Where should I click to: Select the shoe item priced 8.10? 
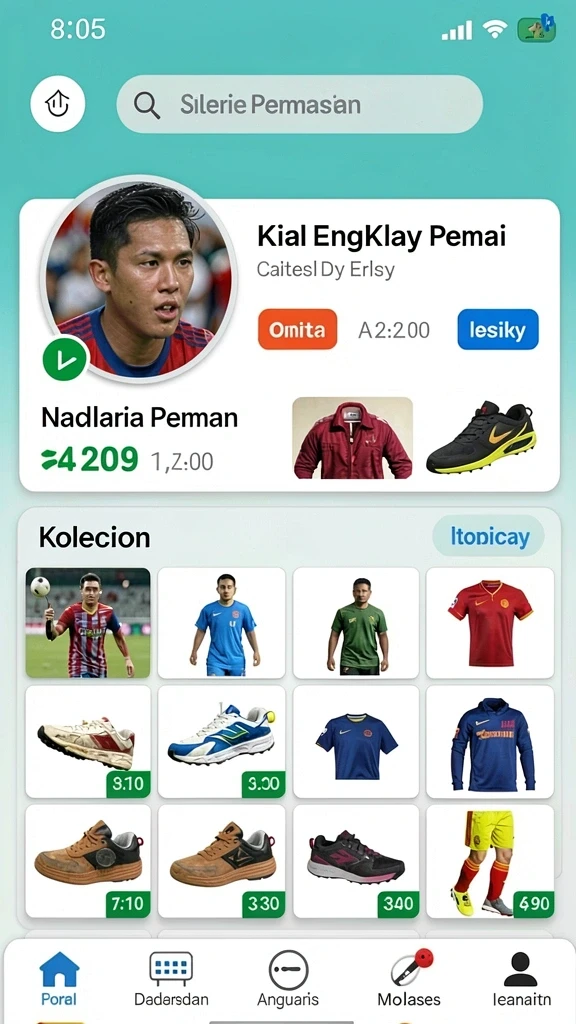tap(88, 742)
